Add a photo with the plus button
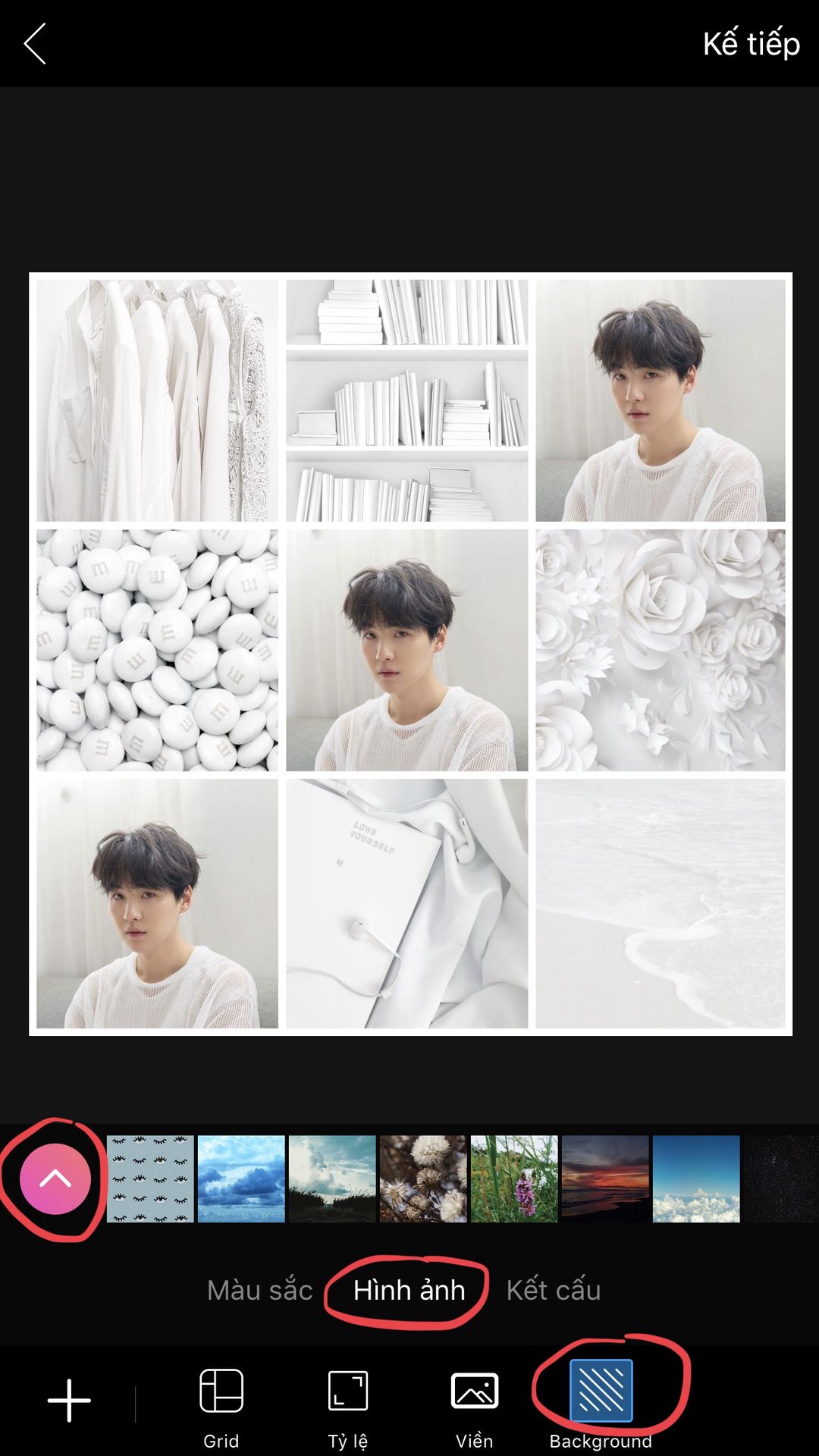Image resolution: width=819 pixels, height=1456 pixels. tap(69, 1400)
